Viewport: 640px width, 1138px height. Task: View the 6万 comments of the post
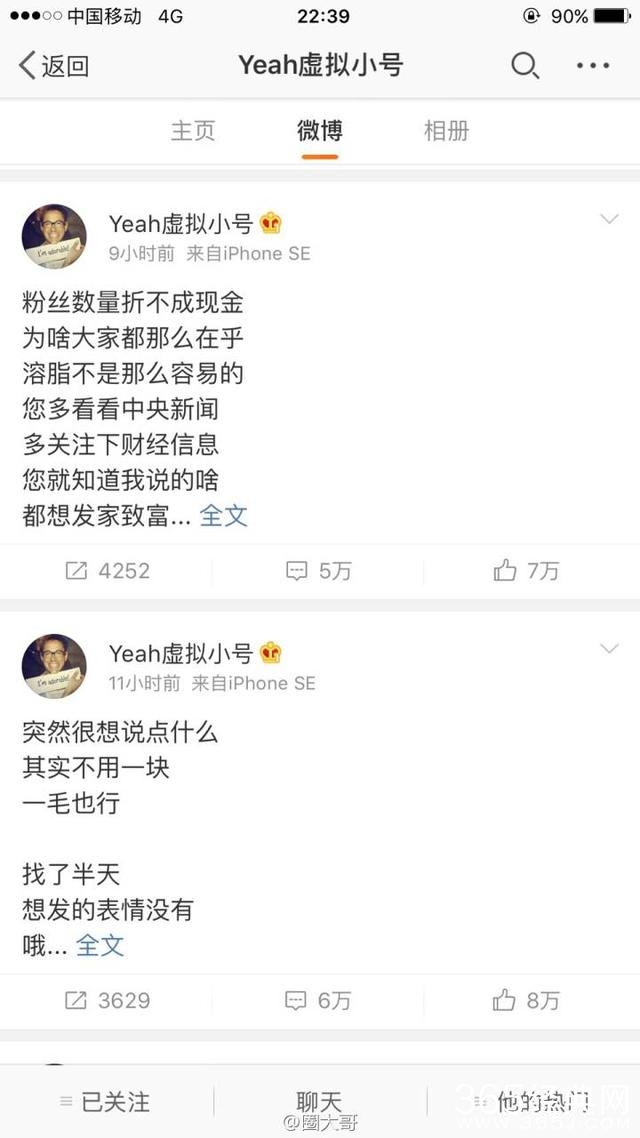point(319,1000)
